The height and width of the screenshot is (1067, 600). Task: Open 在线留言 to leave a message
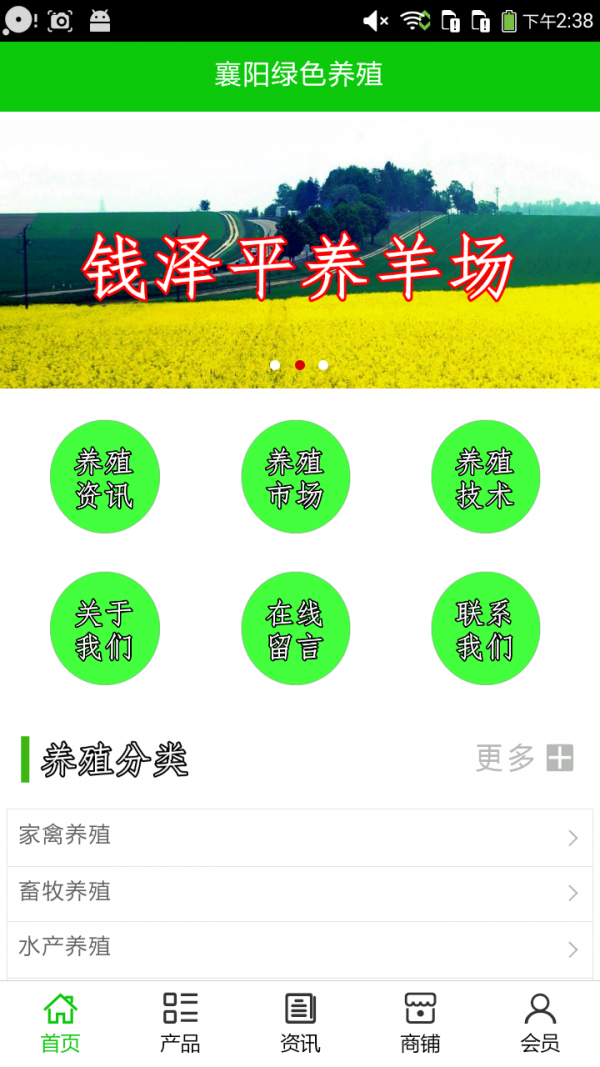click(x=296, y=628)
